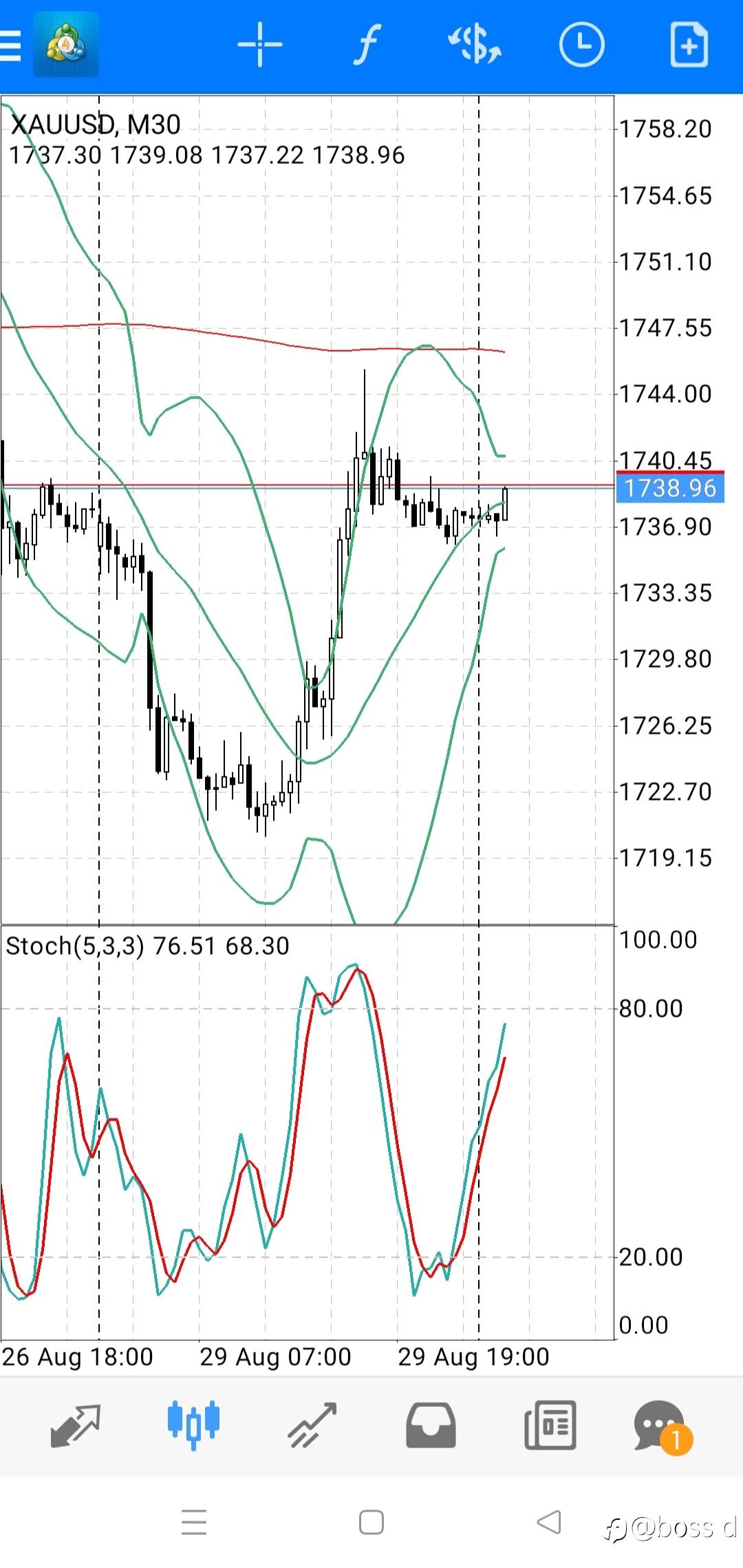Change the chart symbol via dollar icon
This screenshot has width=743, height=1568.
[475, 45]
